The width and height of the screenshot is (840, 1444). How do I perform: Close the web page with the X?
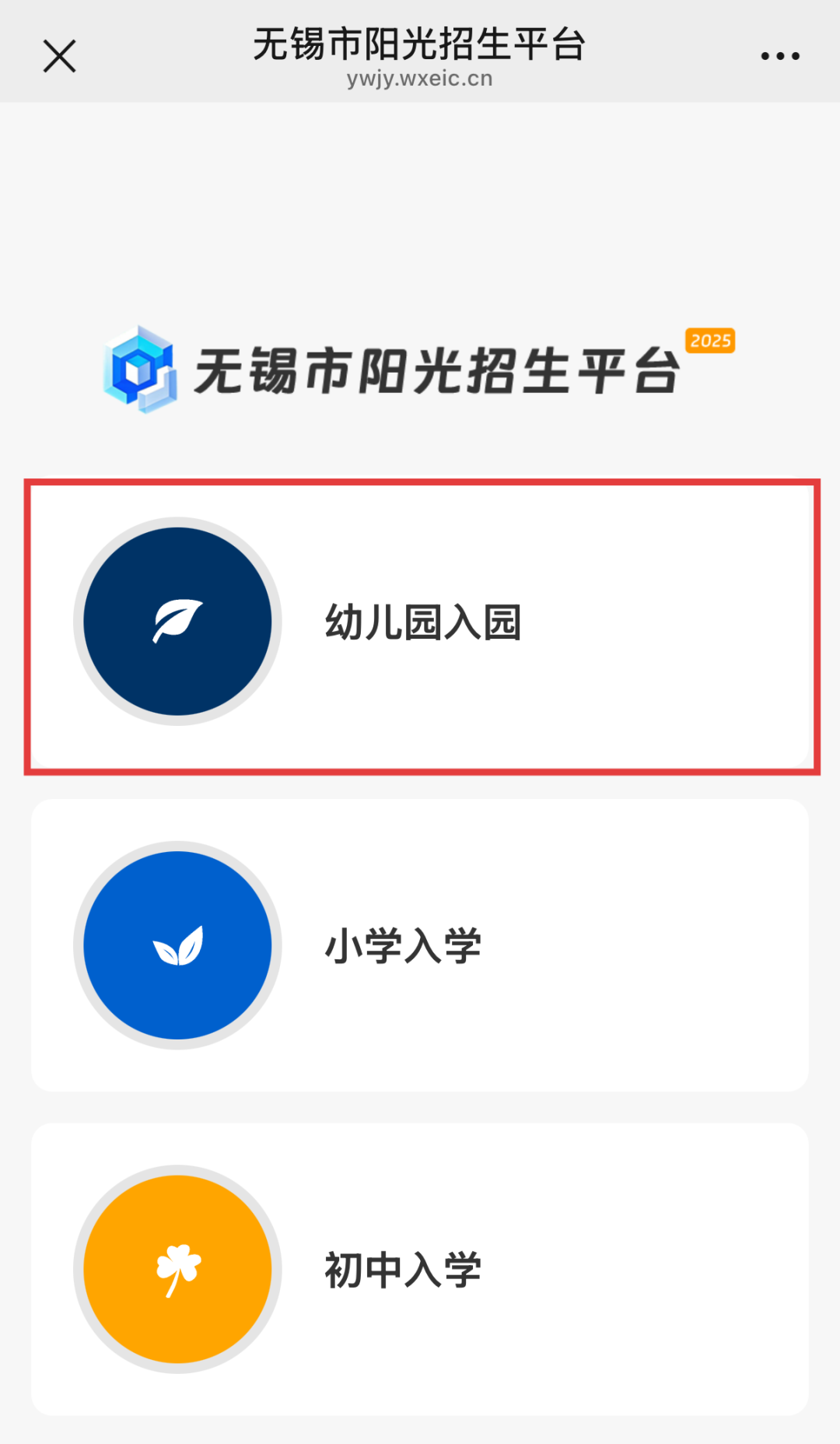click(x=59, y=57)
